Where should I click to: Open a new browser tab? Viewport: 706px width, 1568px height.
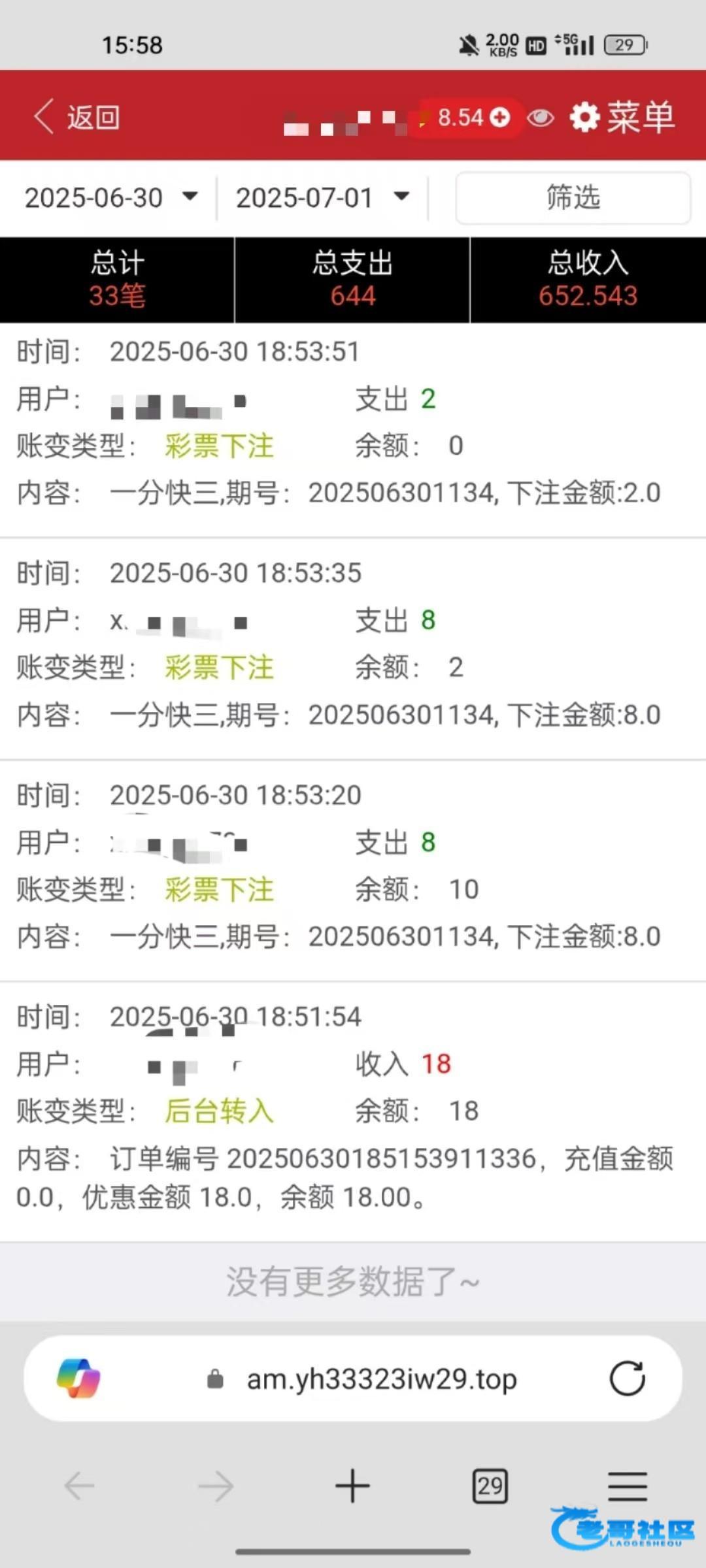pos(352,1486)
